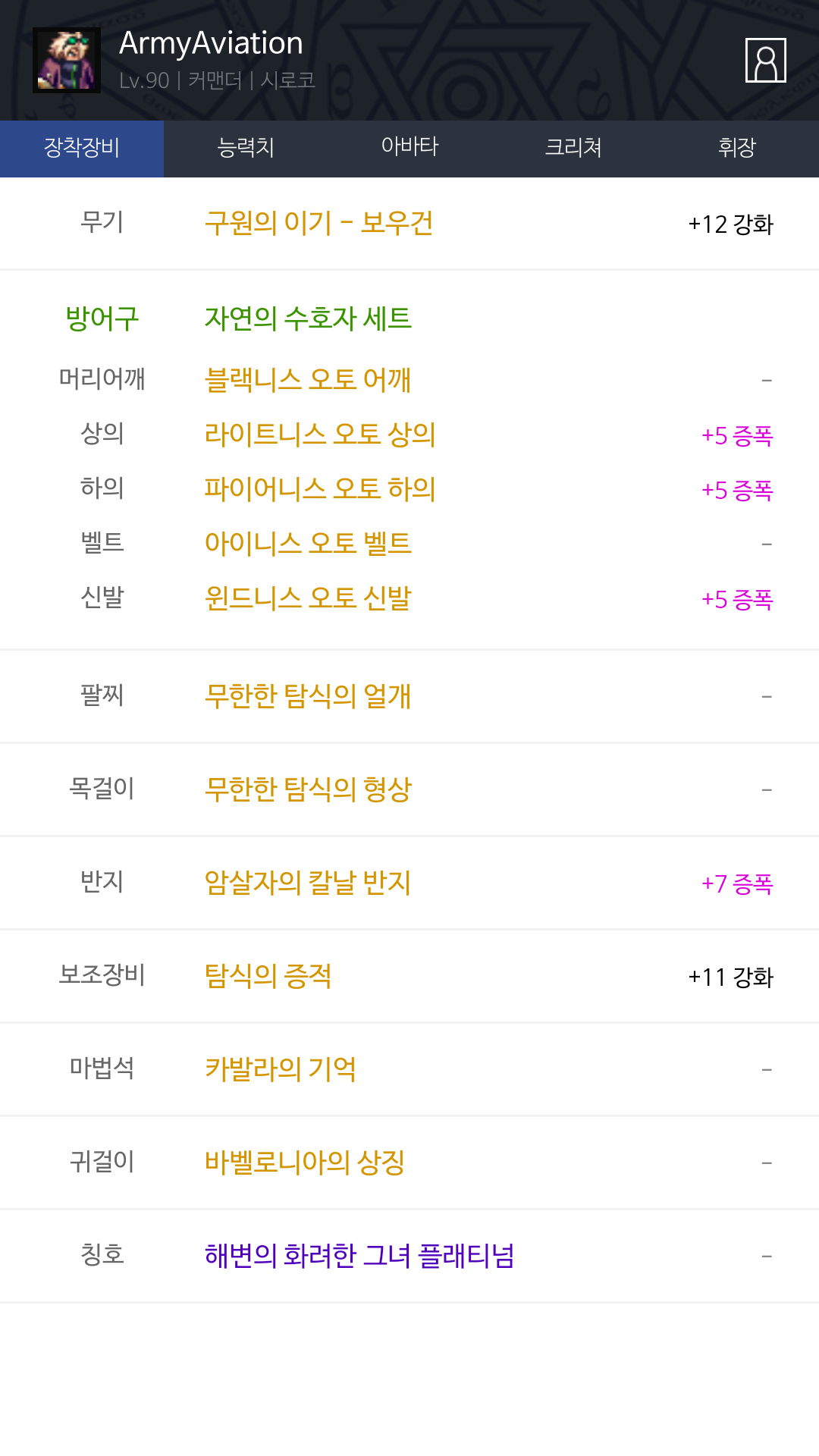This screenshot has height=1456, width=819.
Task: Switch to the 아바타 tab
Action: [409, 147]
